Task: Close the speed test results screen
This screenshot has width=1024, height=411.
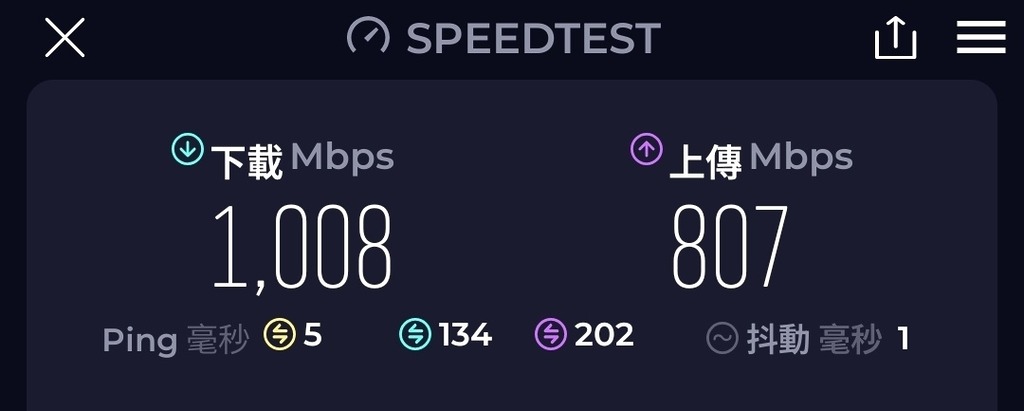Action: tap(65, 38)
